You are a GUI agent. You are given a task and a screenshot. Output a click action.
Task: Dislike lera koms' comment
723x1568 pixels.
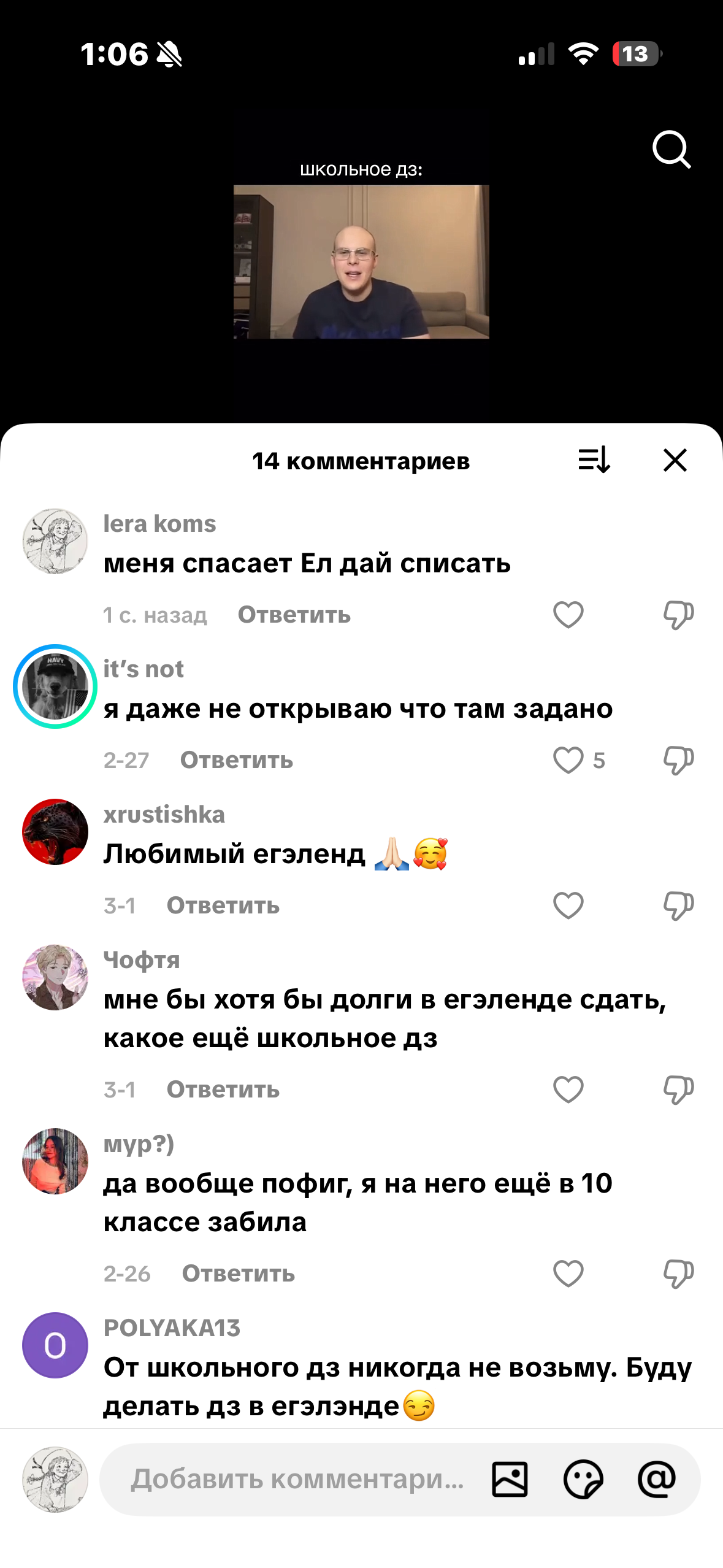tap(678, 615)
